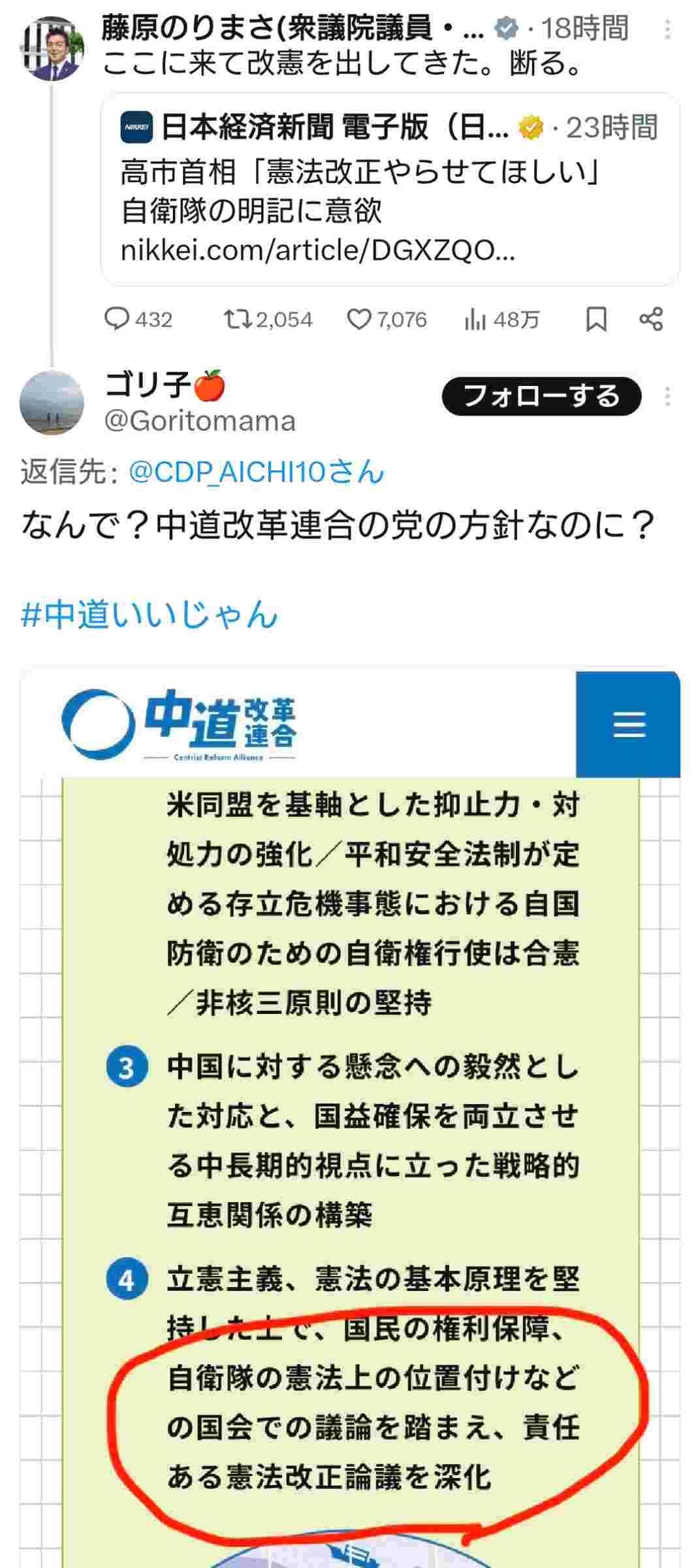Open the attached 中道改革連合 image
The image size is (700, 1568).
coord(350,1111)
